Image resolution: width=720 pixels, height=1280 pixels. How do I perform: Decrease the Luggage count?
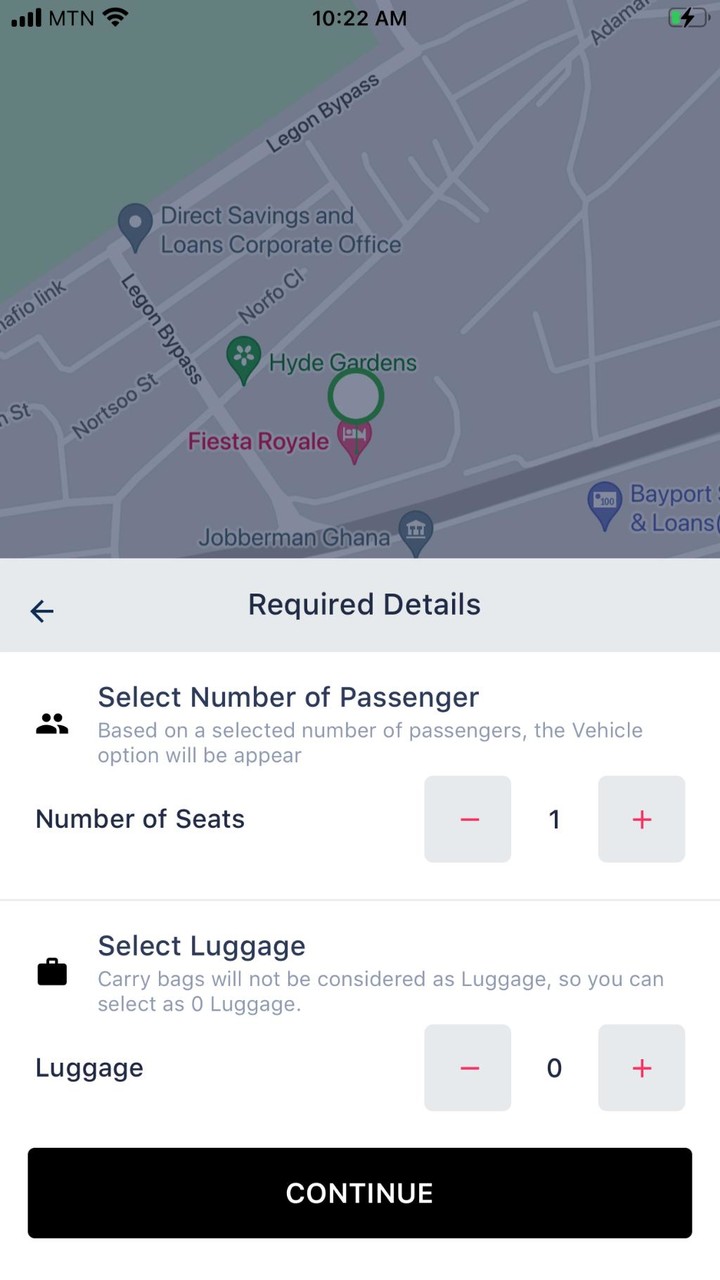click(x=468, y=1068)
